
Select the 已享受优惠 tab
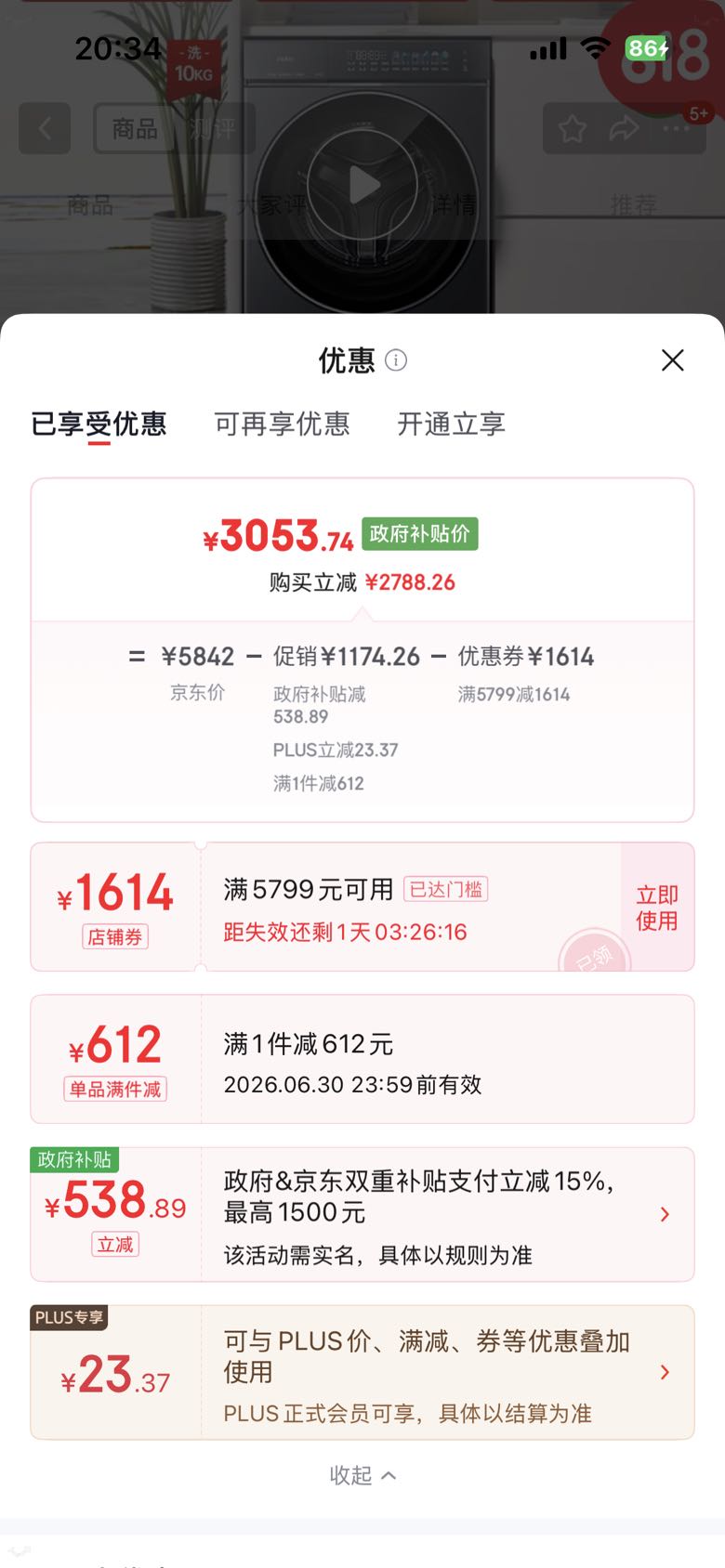pyautogui.click(x=99, y=424)
